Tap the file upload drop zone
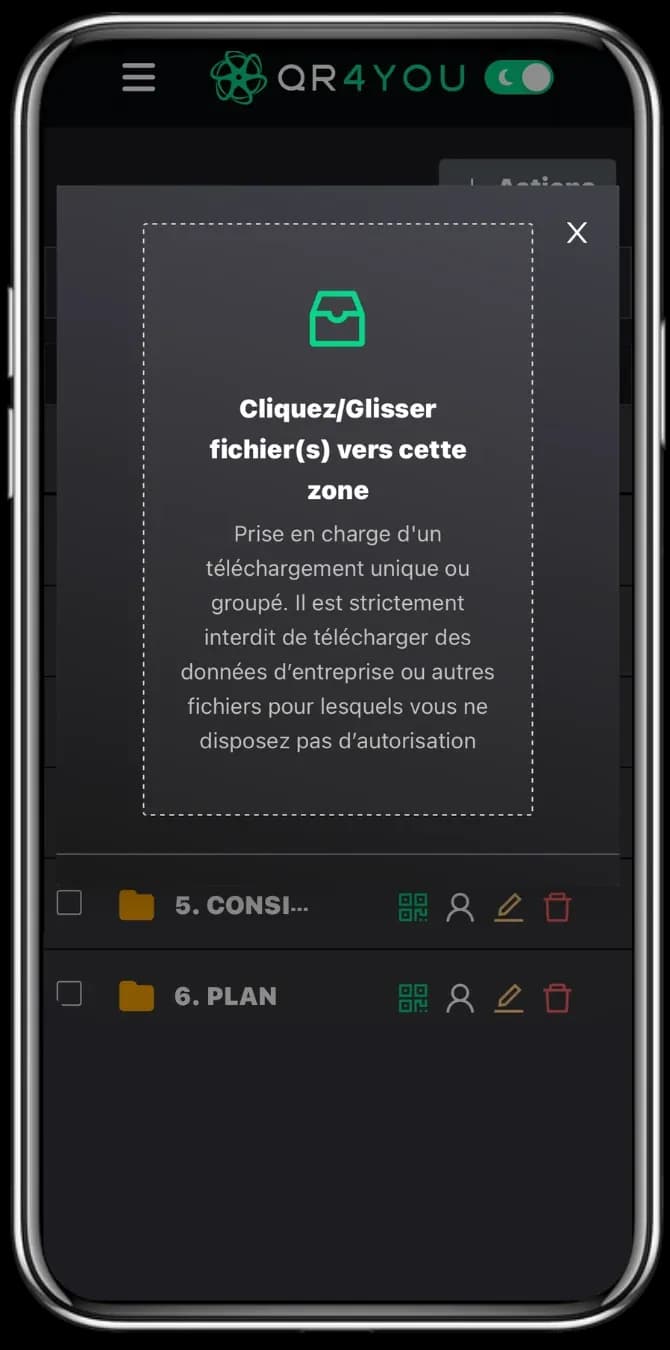Viewport: 670px width, 1350px height. [338, 519]
